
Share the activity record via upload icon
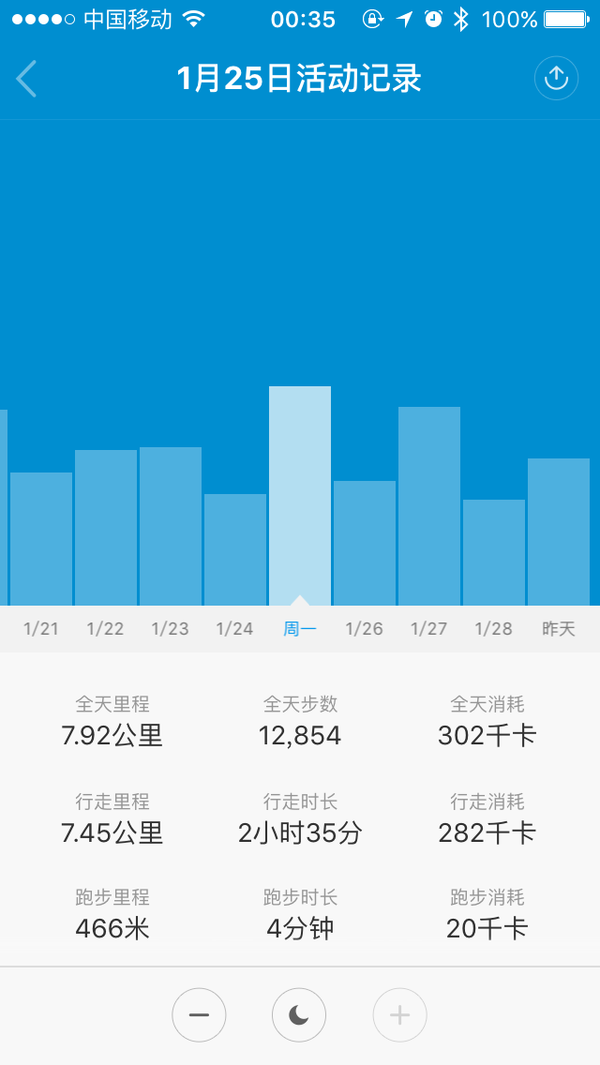pyautogui.click(x=556, y=78)
